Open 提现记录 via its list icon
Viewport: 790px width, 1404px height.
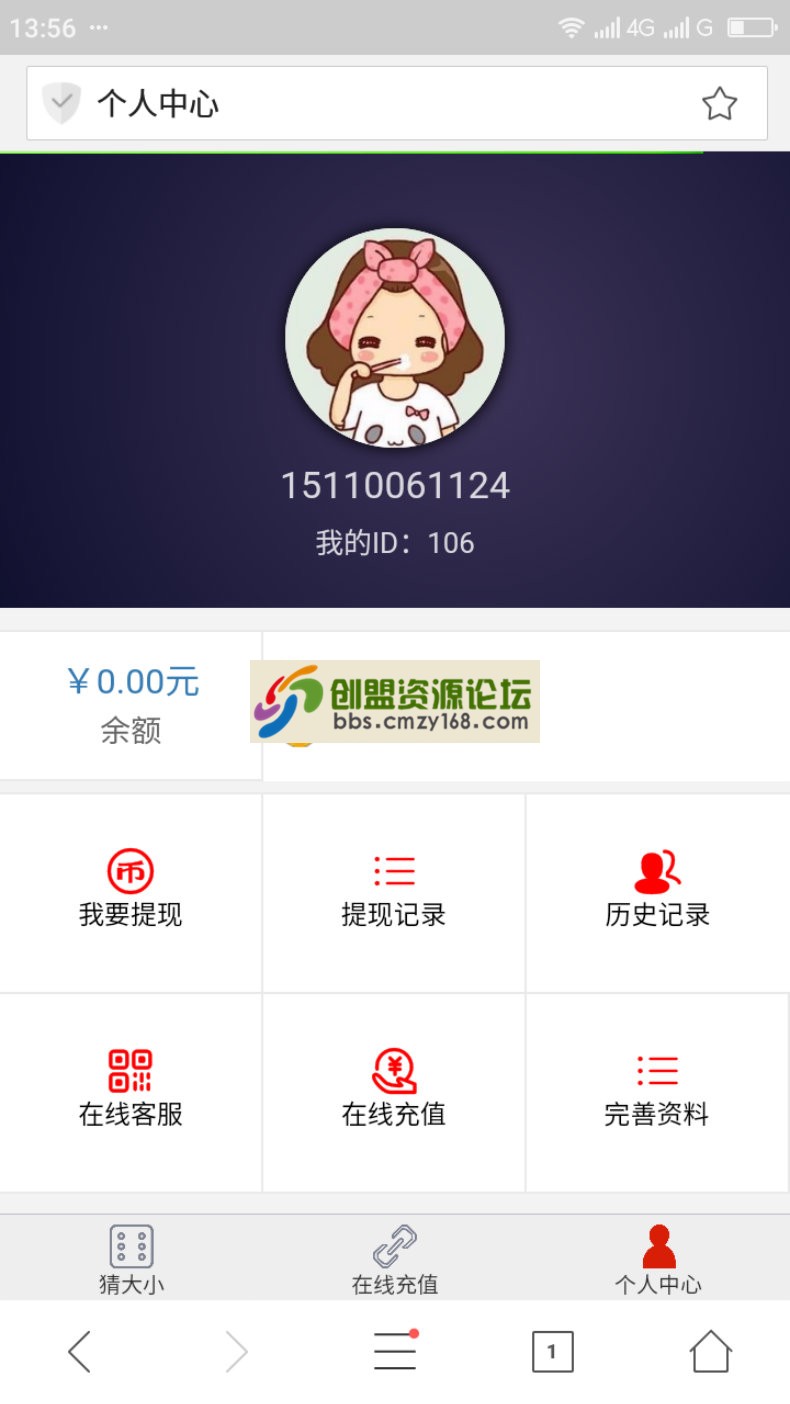(x=394, y=870)
